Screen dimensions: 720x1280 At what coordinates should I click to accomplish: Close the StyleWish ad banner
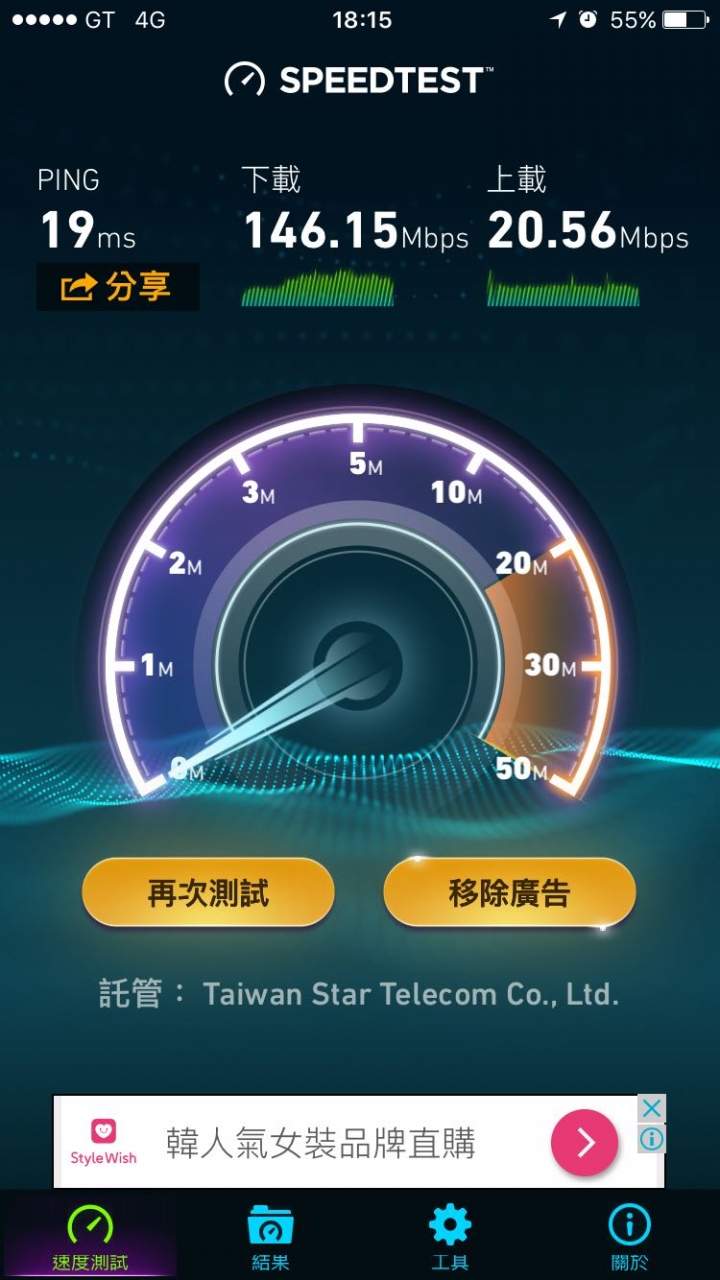click(651, 1108)
